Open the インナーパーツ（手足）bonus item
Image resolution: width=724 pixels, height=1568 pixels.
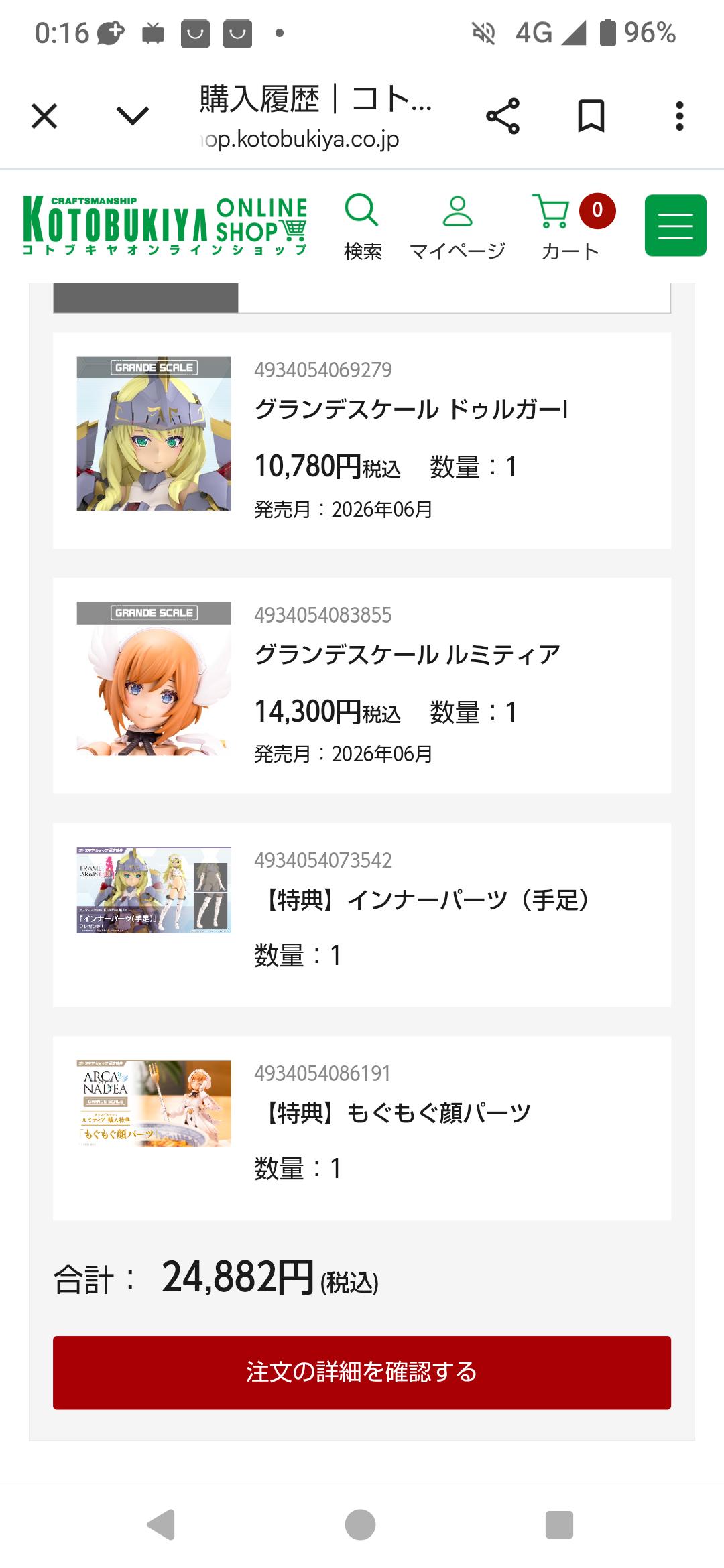pos(426,899)
